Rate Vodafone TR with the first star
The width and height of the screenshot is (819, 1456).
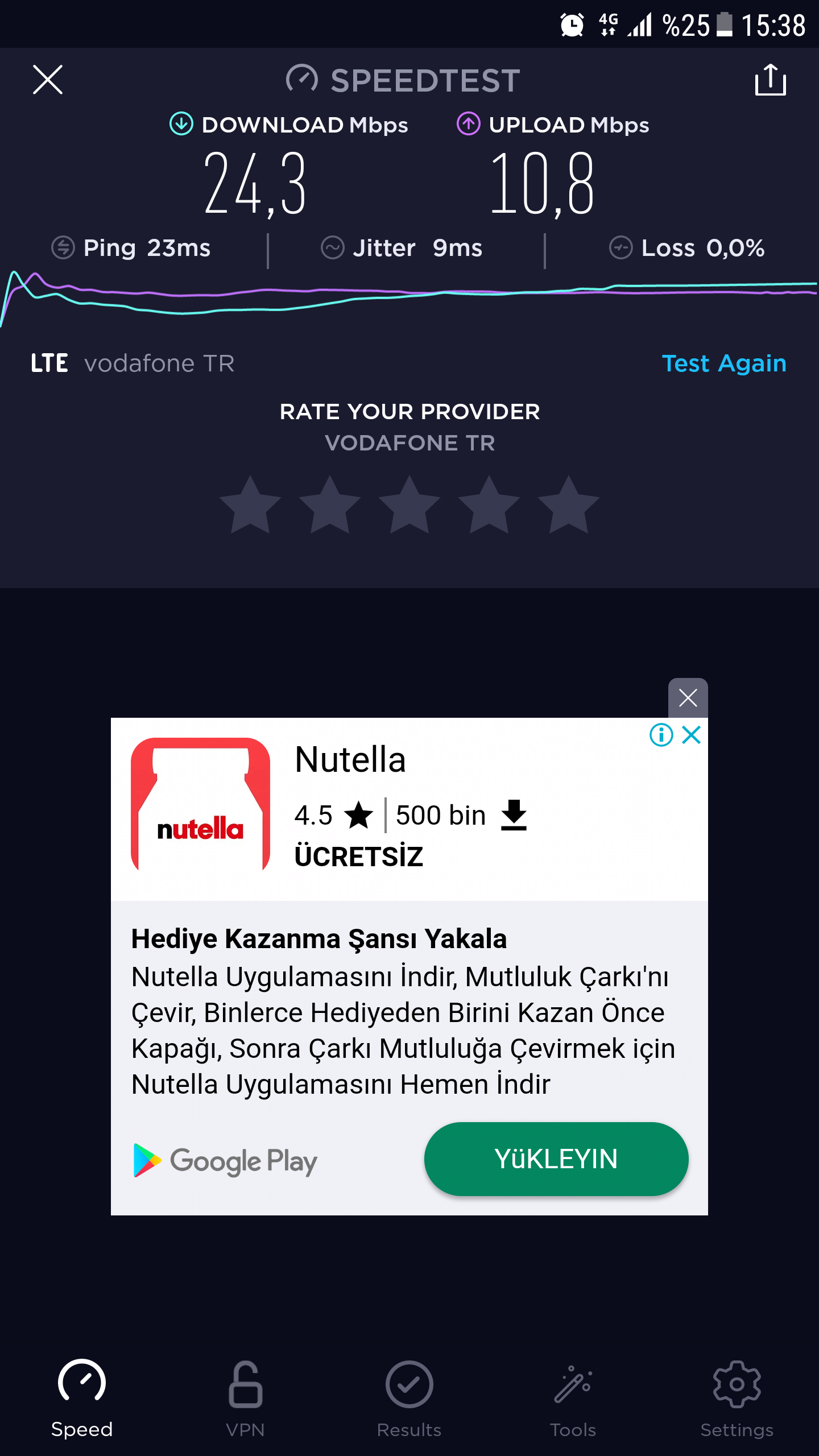click(x=250, y=505)
